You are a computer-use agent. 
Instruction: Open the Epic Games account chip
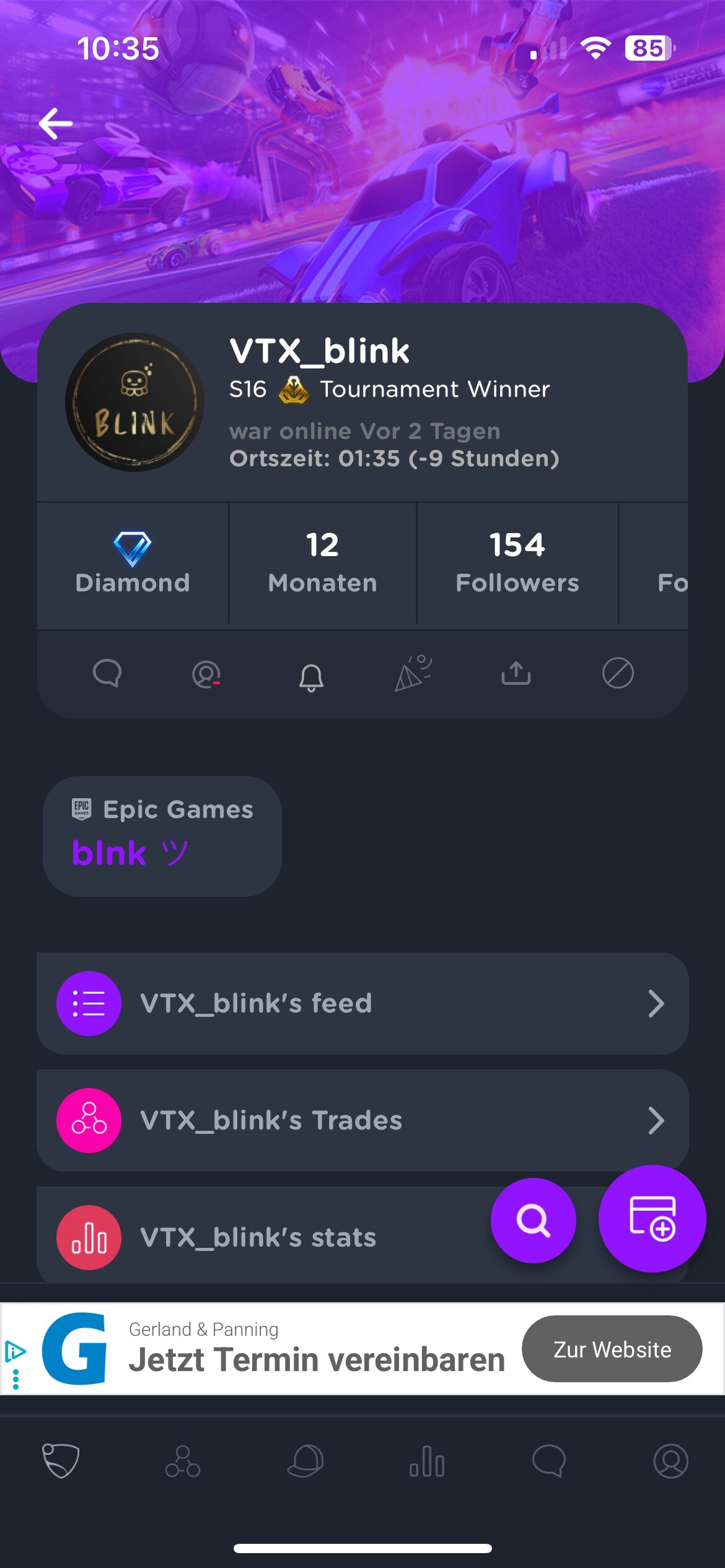tap(162, 835)
